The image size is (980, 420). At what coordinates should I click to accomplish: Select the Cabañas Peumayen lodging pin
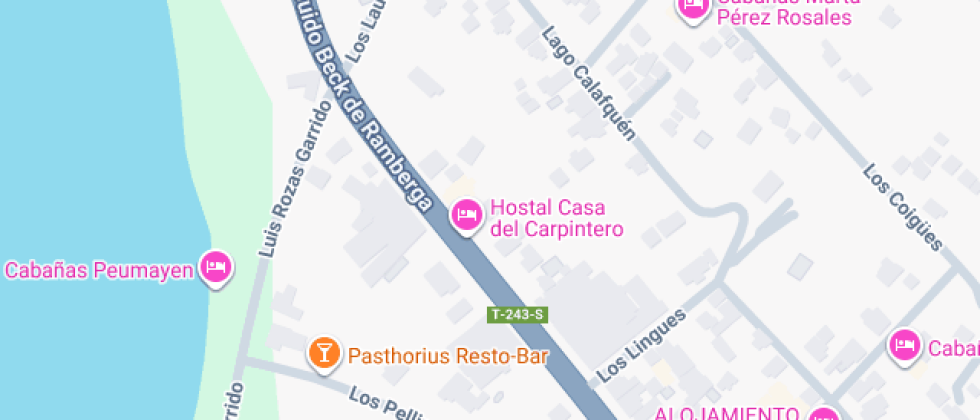coord(216,268)
